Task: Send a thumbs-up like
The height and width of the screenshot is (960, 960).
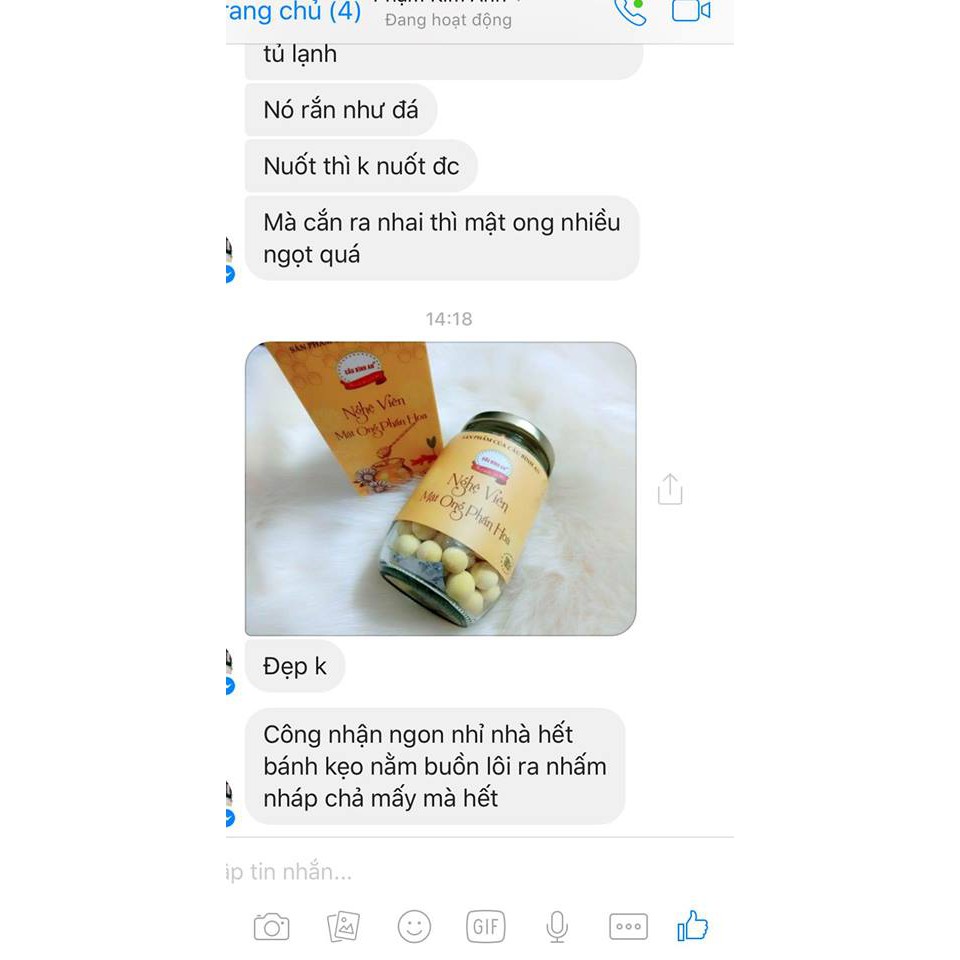Action: click(693, 926)
